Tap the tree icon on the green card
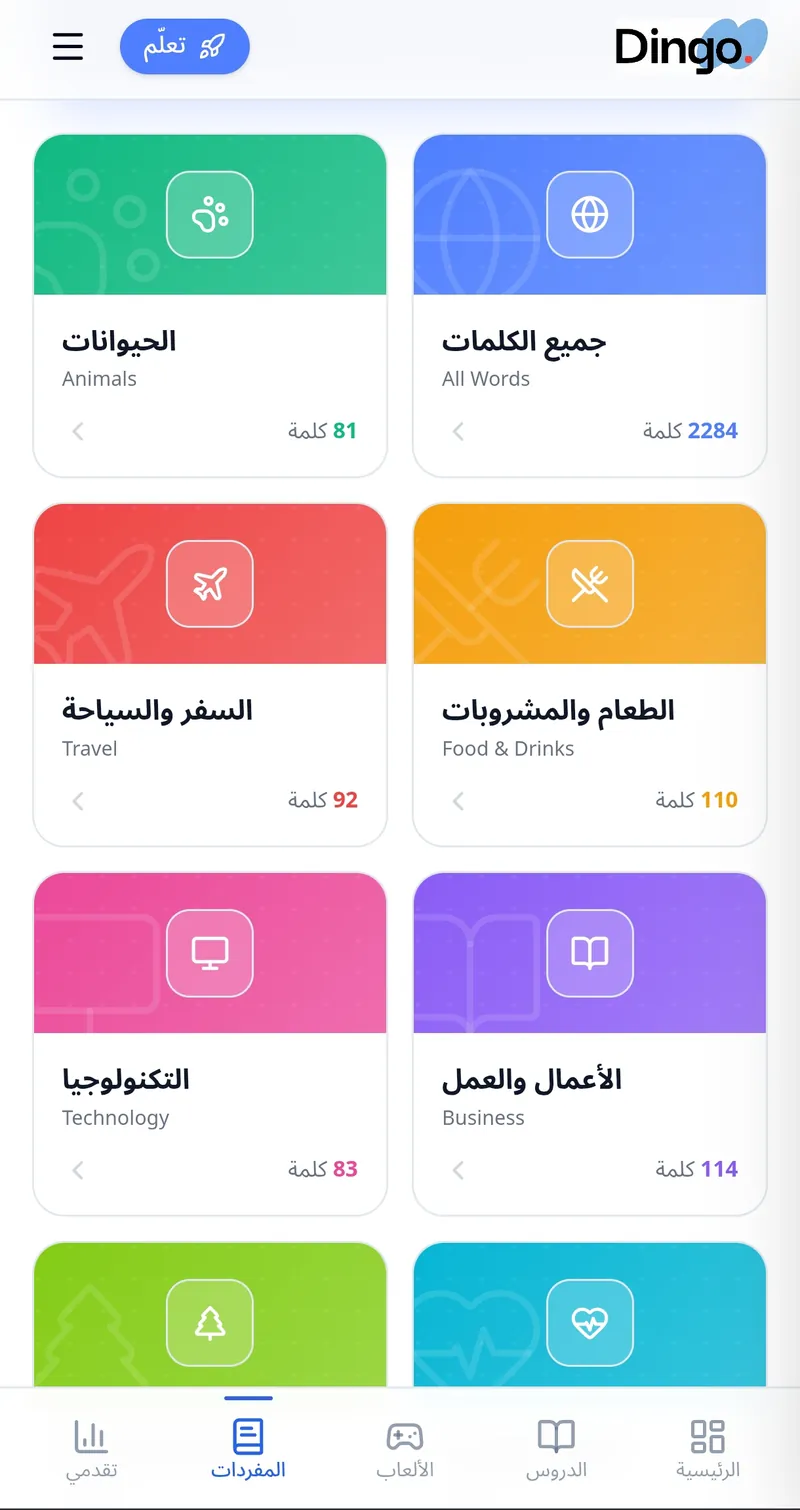Screen dimensions: 800x1510 coord(210,1320)
